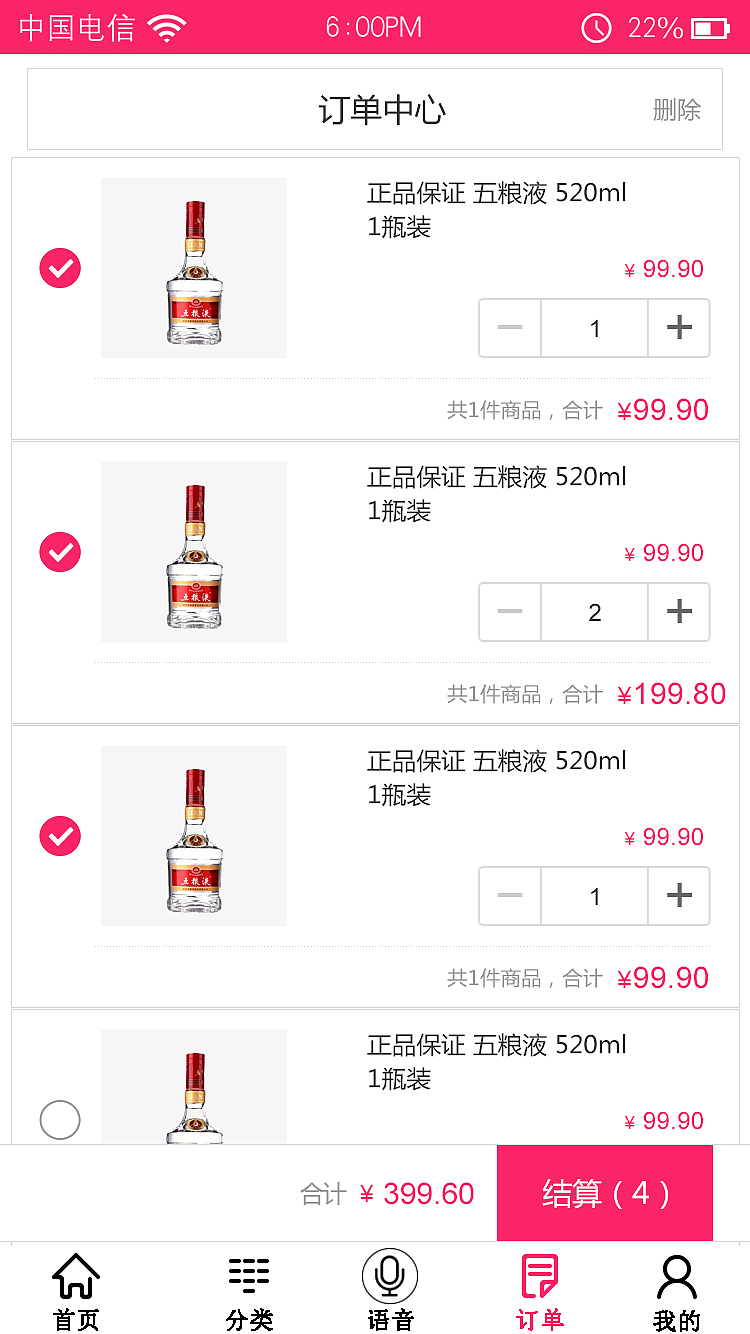Uncheck the second selected product
750x1334 pixels.
coord(60,552)
